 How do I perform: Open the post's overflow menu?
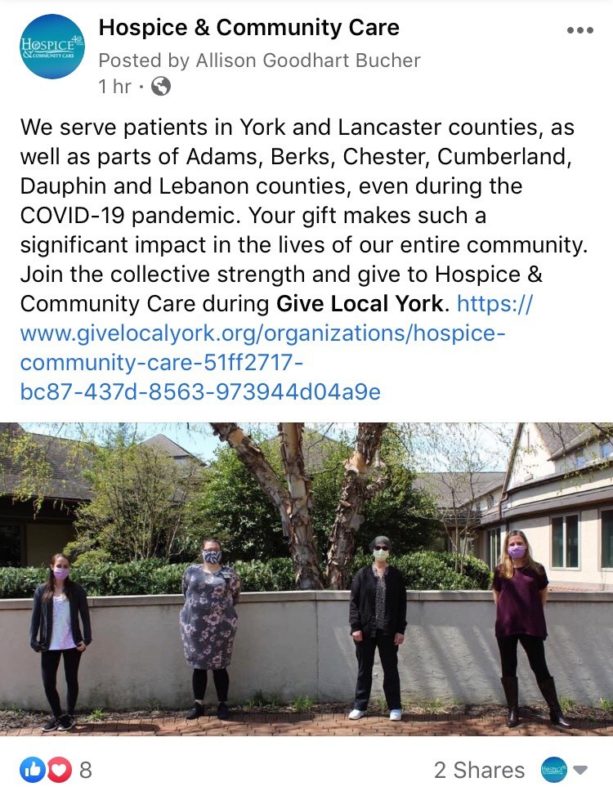[579, 30]
